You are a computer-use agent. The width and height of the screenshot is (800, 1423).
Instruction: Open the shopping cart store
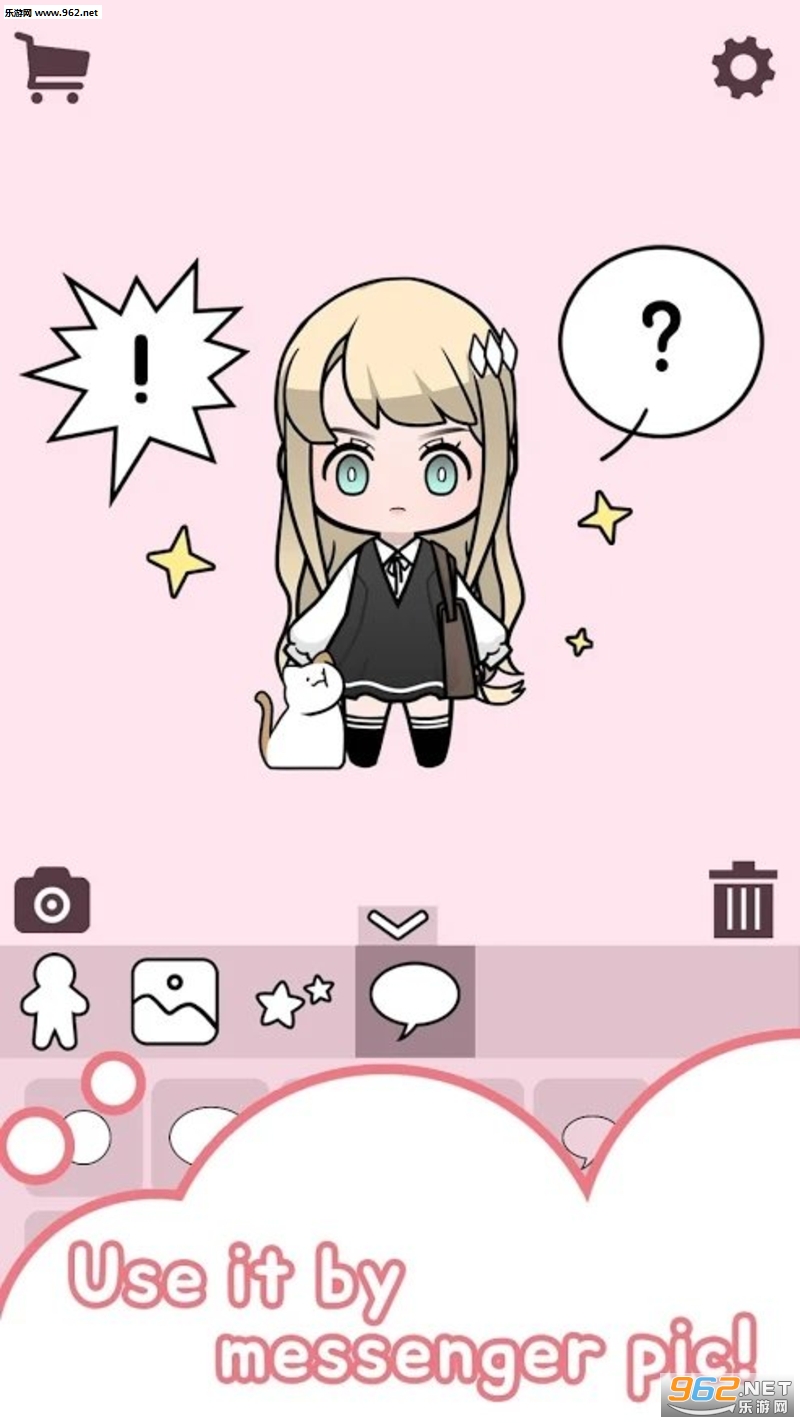coord(53,68)
